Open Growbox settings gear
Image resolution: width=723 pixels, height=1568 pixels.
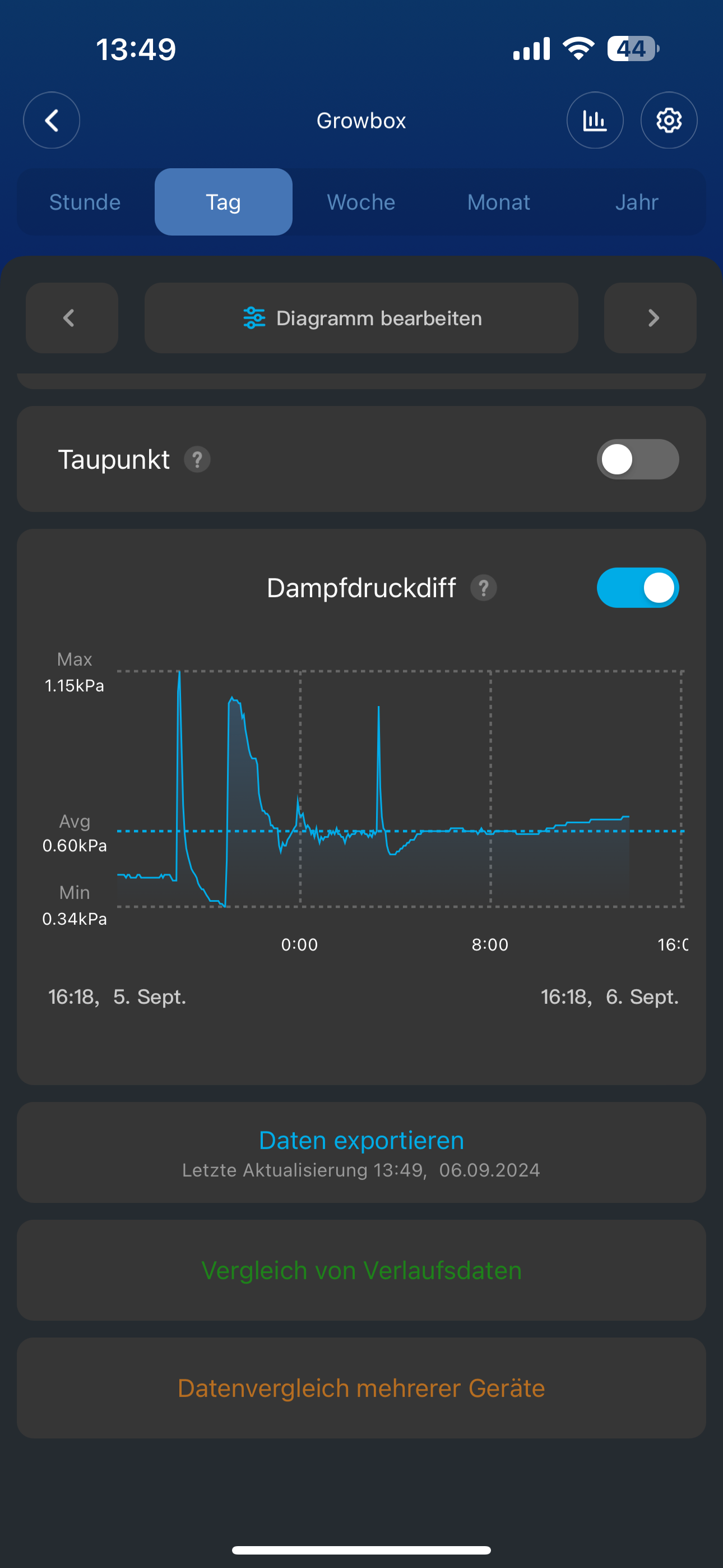point(668,120)
